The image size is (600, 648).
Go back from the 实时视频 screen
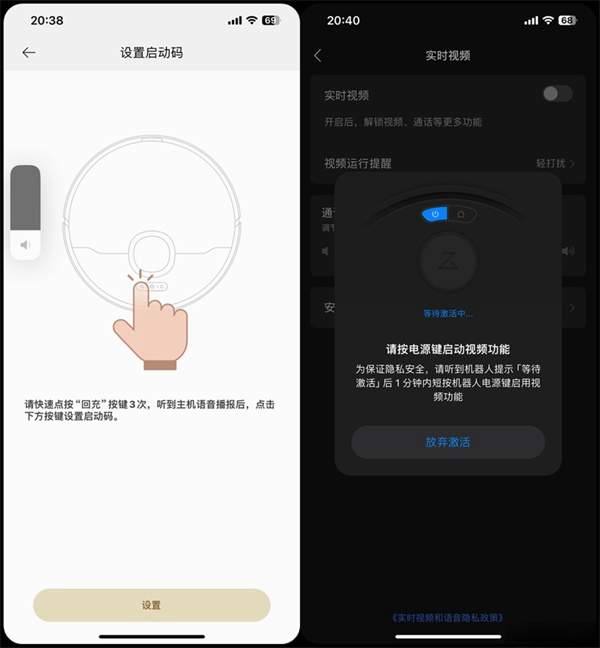[x=318, y=55]
